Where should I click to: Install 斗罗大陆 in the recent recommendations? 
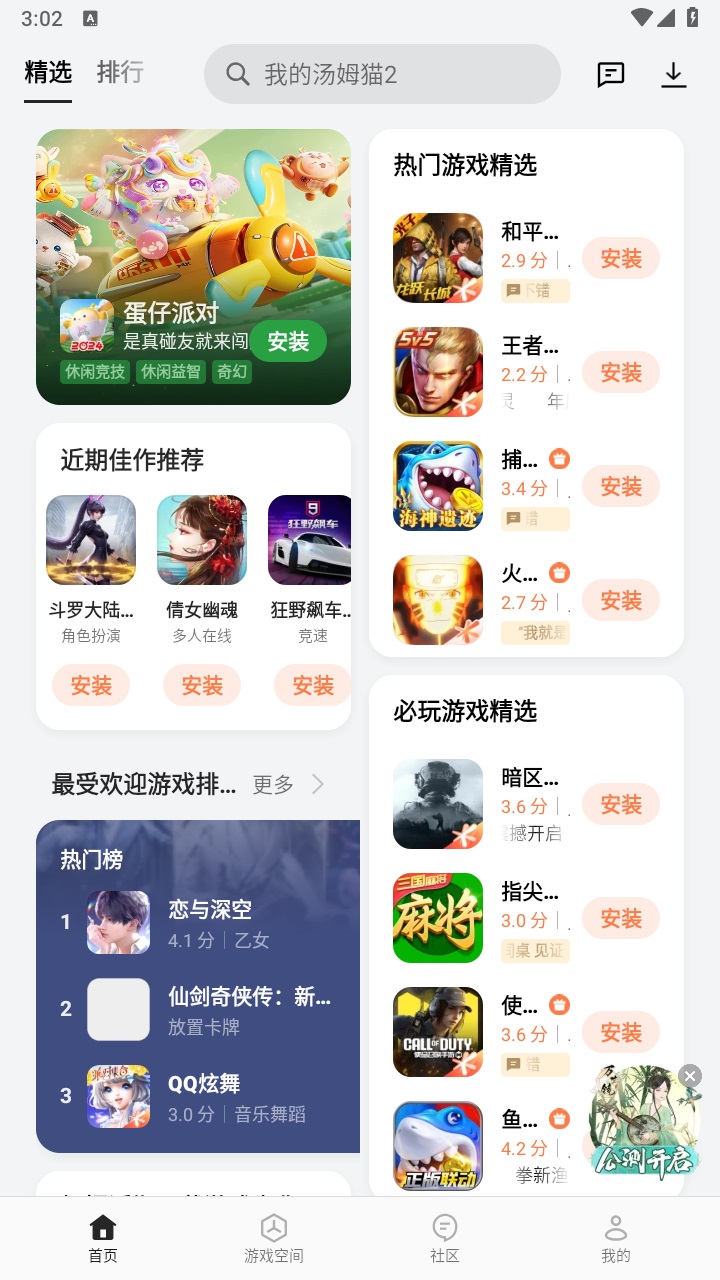[91, 686]
